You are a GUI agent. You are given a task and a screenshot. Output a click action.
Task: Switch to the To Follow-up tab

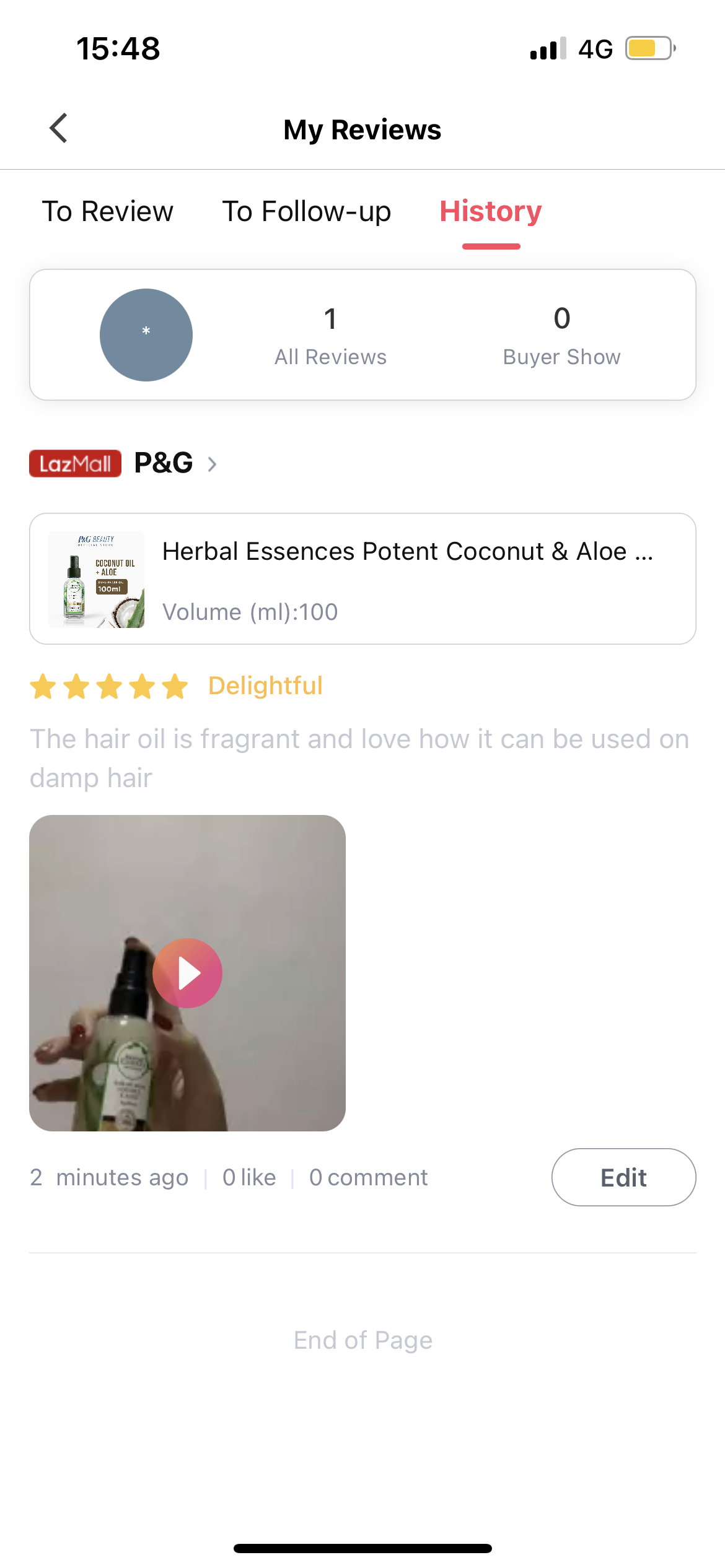[307, 212]
